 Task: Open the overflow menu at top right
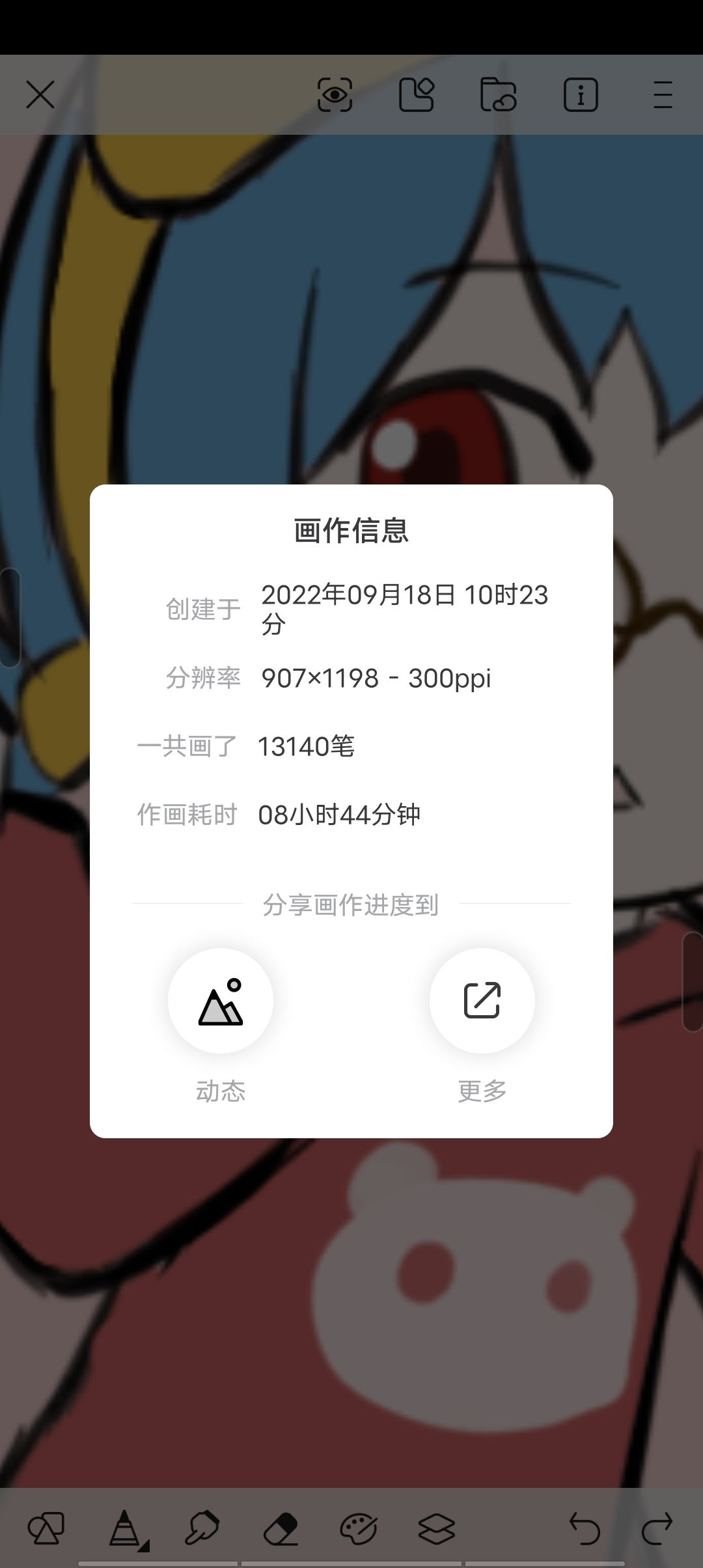661,95
